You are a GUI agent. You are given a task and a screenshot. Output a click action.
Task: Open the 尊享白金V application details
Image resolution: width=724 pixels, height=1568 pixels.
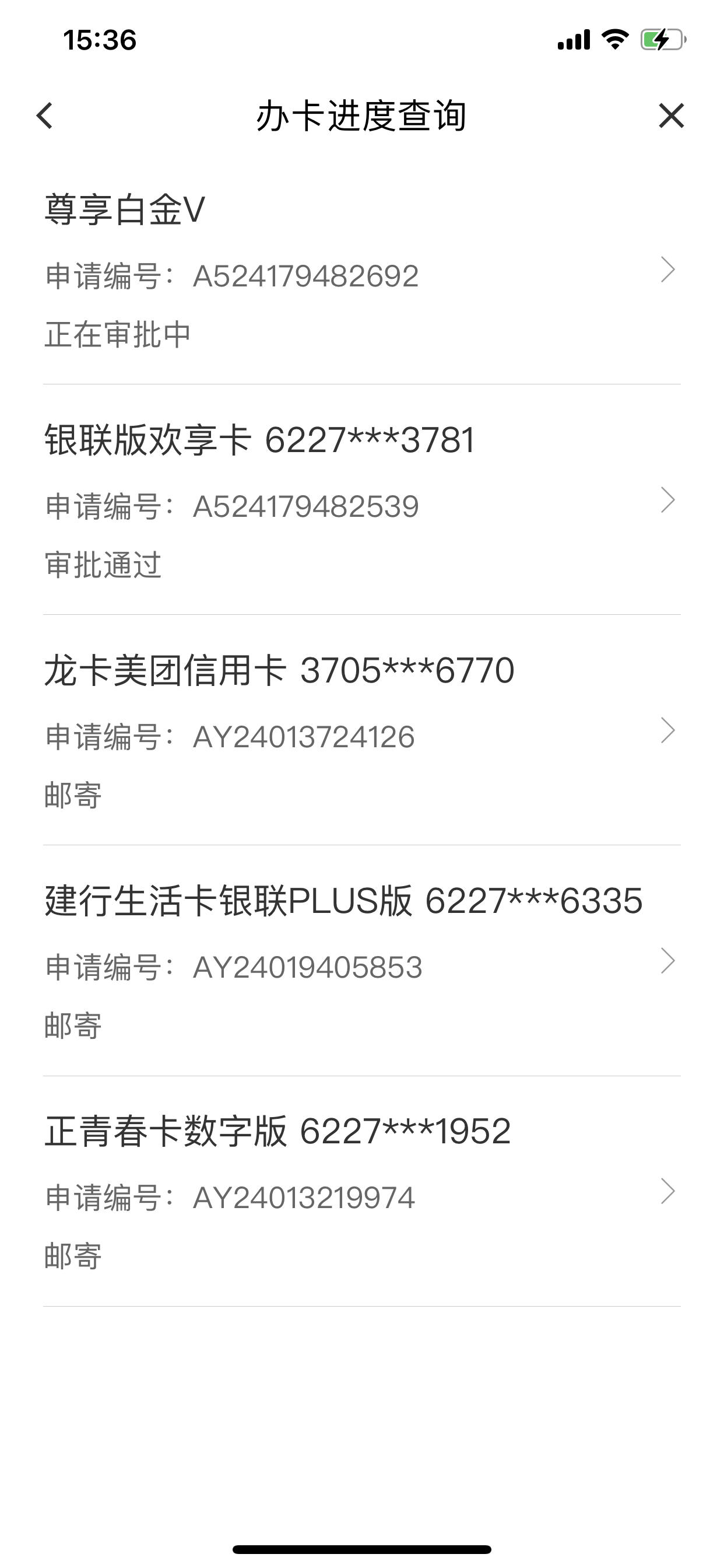pos(362,269)
